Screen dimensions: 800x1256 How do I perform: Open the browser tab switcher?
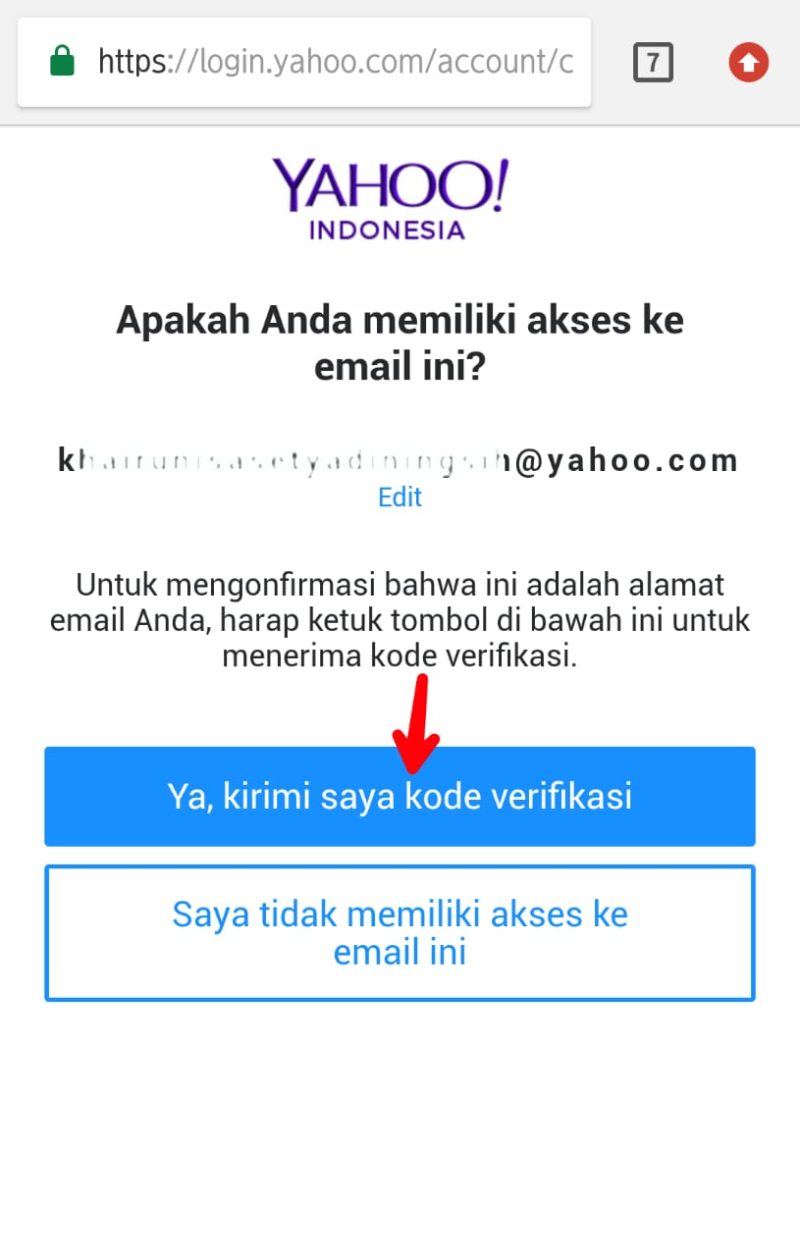(x=653, y=64)
